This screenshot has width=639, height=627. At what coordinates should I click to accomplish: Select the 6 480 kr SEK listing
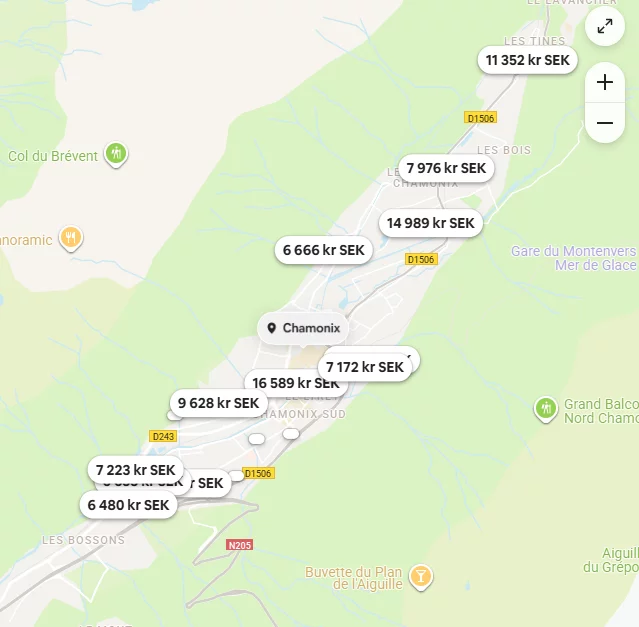[128, 505]
